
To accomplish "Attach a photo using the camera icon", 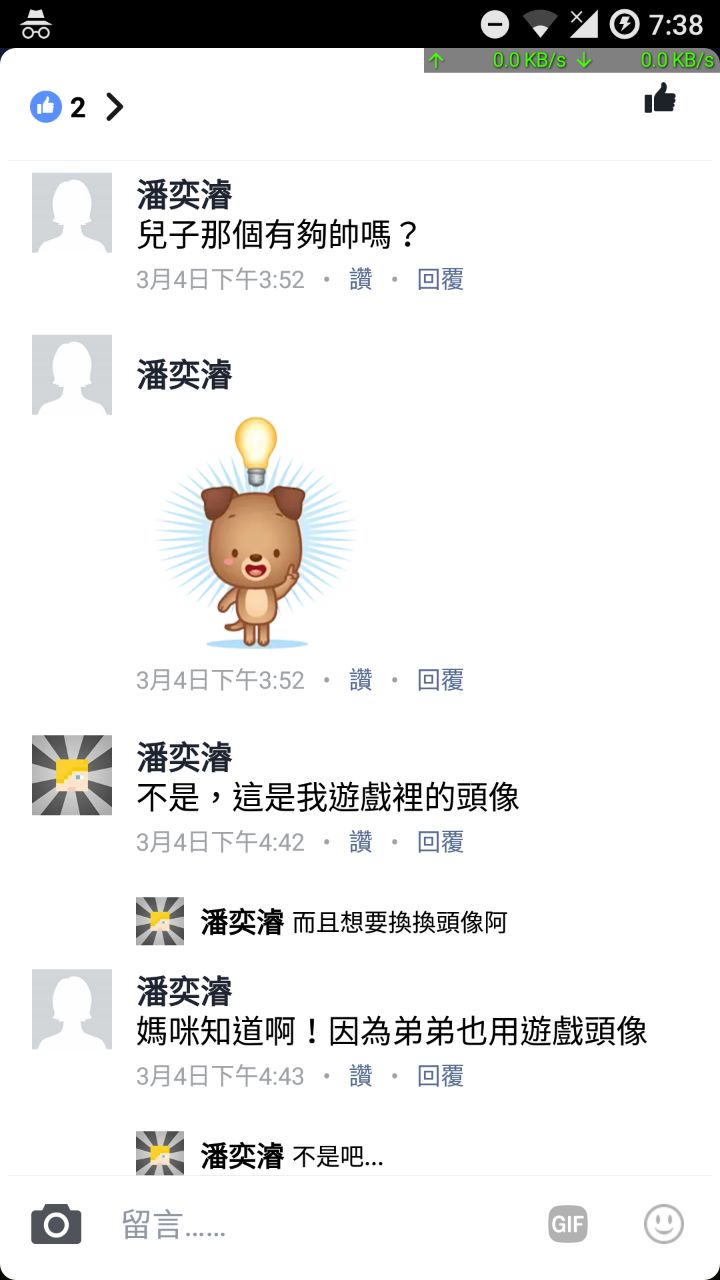I will pos(56,1224).
